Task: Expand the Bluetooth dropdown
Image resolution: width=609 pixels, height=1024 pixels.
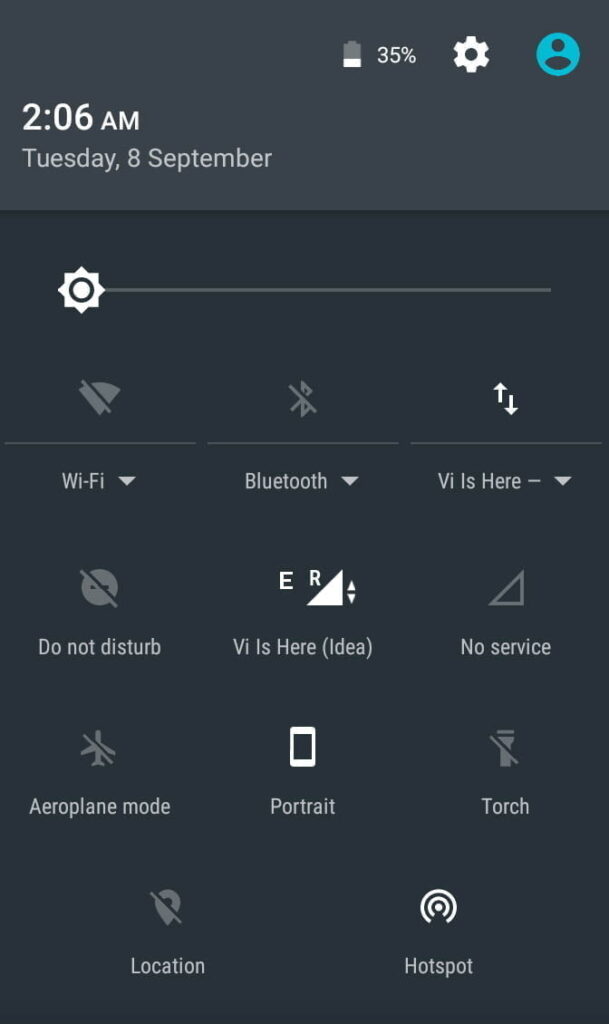Action: pyautogui.click(x=302, y=481)
